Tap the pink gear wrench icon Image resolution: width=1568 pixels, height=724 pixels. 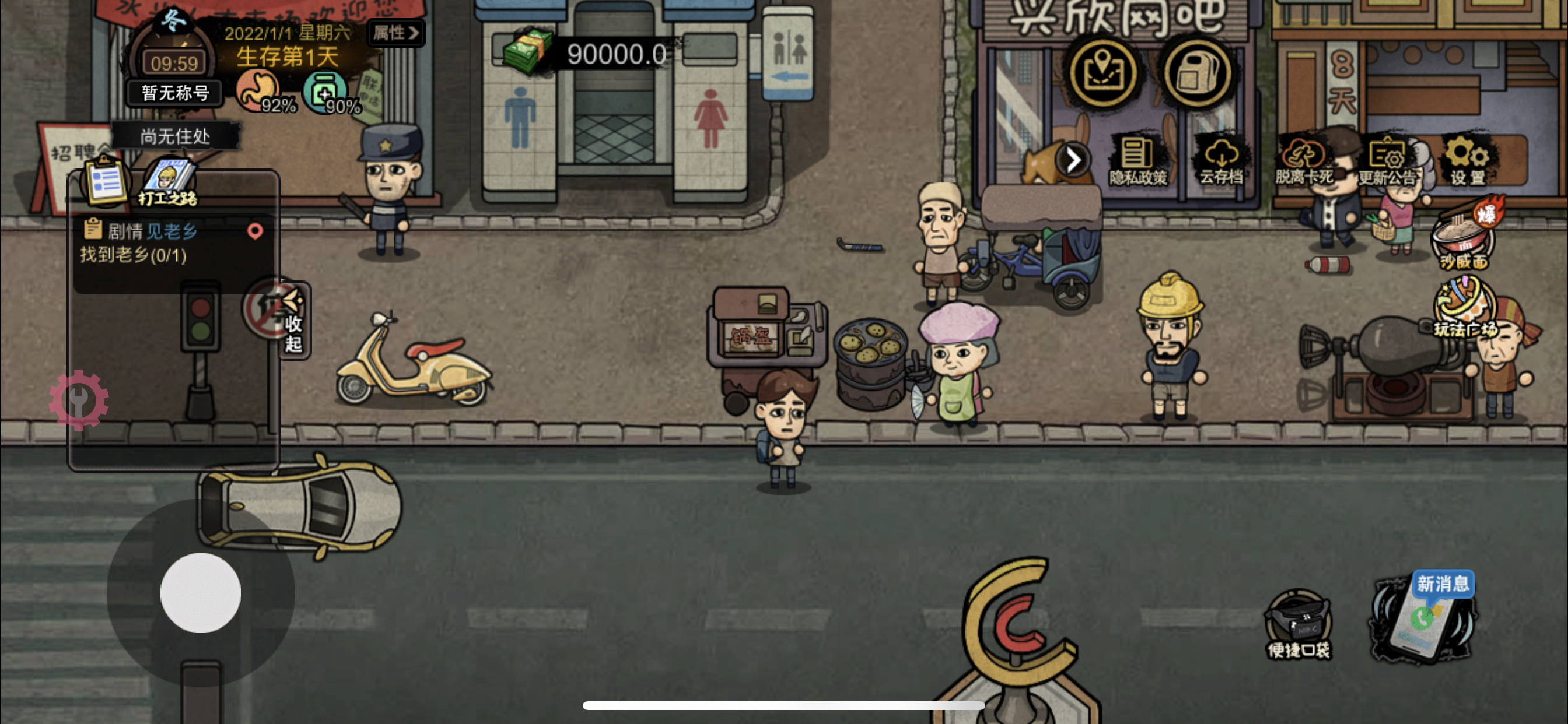(x=79, y=400)
